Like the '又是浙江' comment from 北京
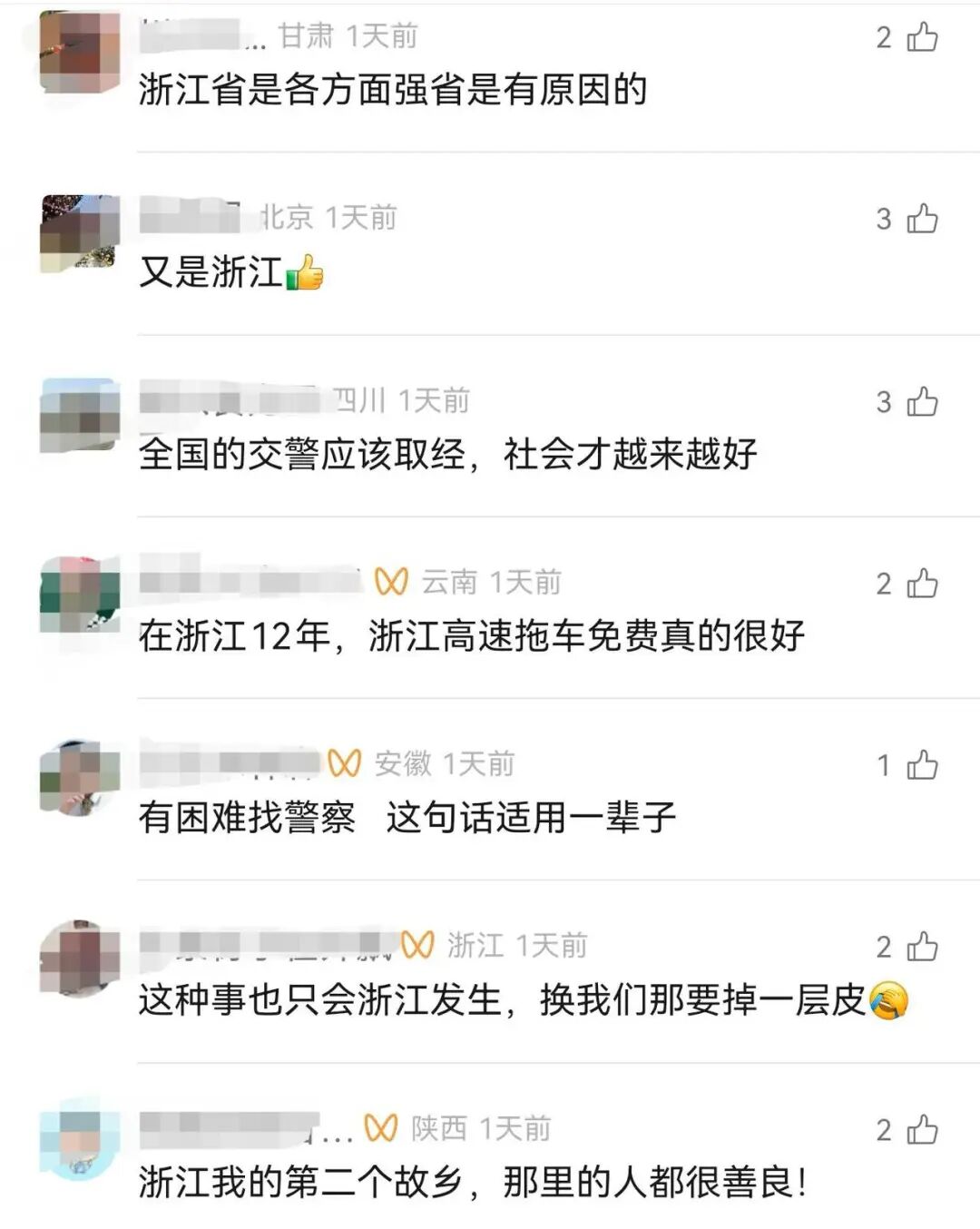The width and height of the screenshot is (980, 1229). point(922,219)
